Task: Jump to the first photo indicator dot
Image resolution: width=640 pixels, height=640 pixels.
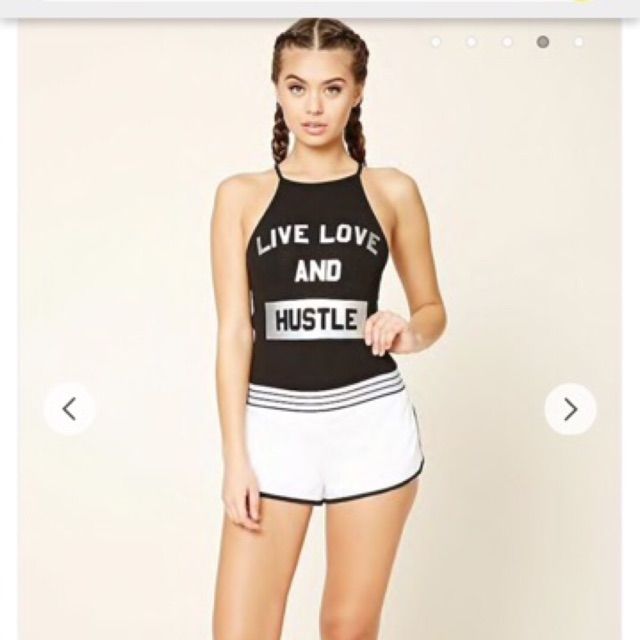Action: click(435, 42)
